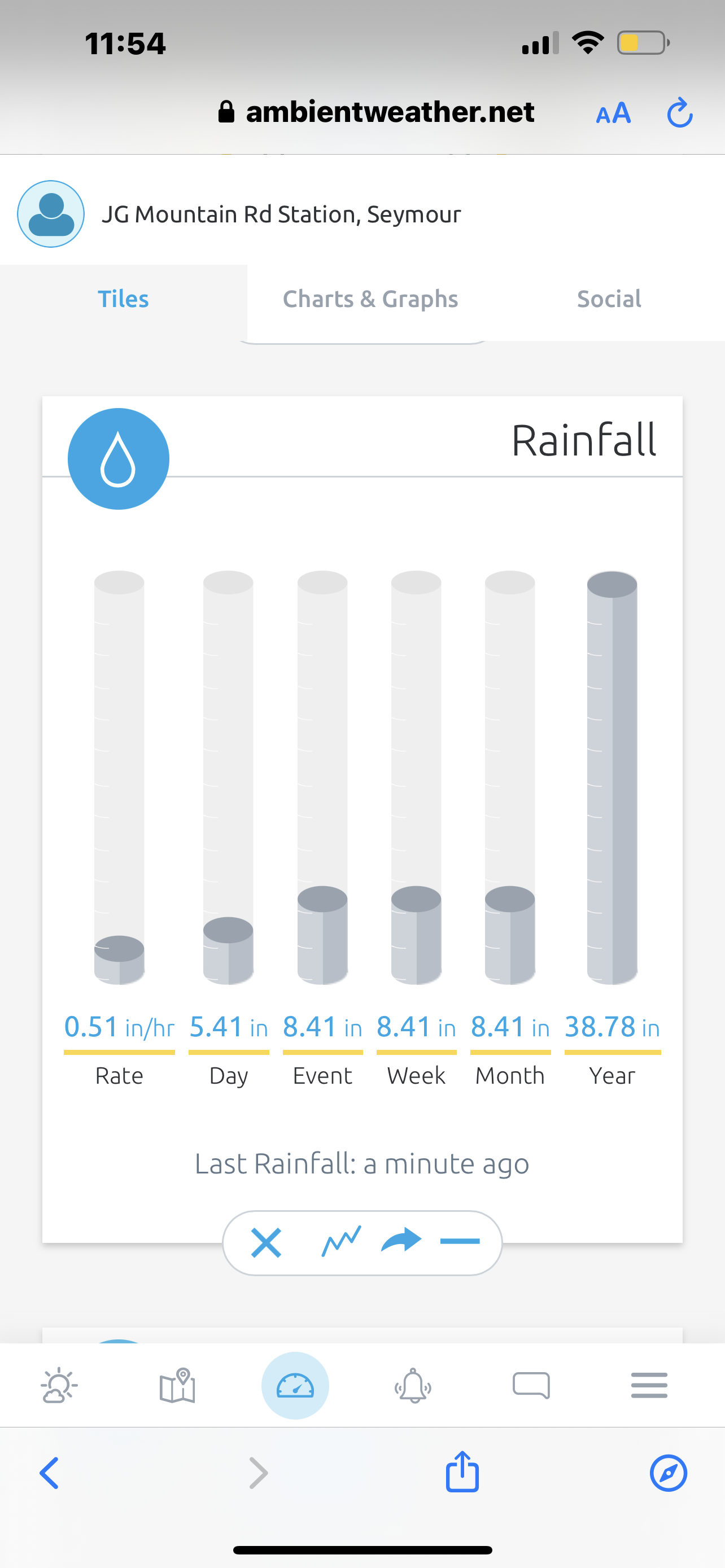Image resolution: width=725 pixels, height=1568 pixels.
Task: Open the Safari share sheet
Action: (x=462, y=1472)
